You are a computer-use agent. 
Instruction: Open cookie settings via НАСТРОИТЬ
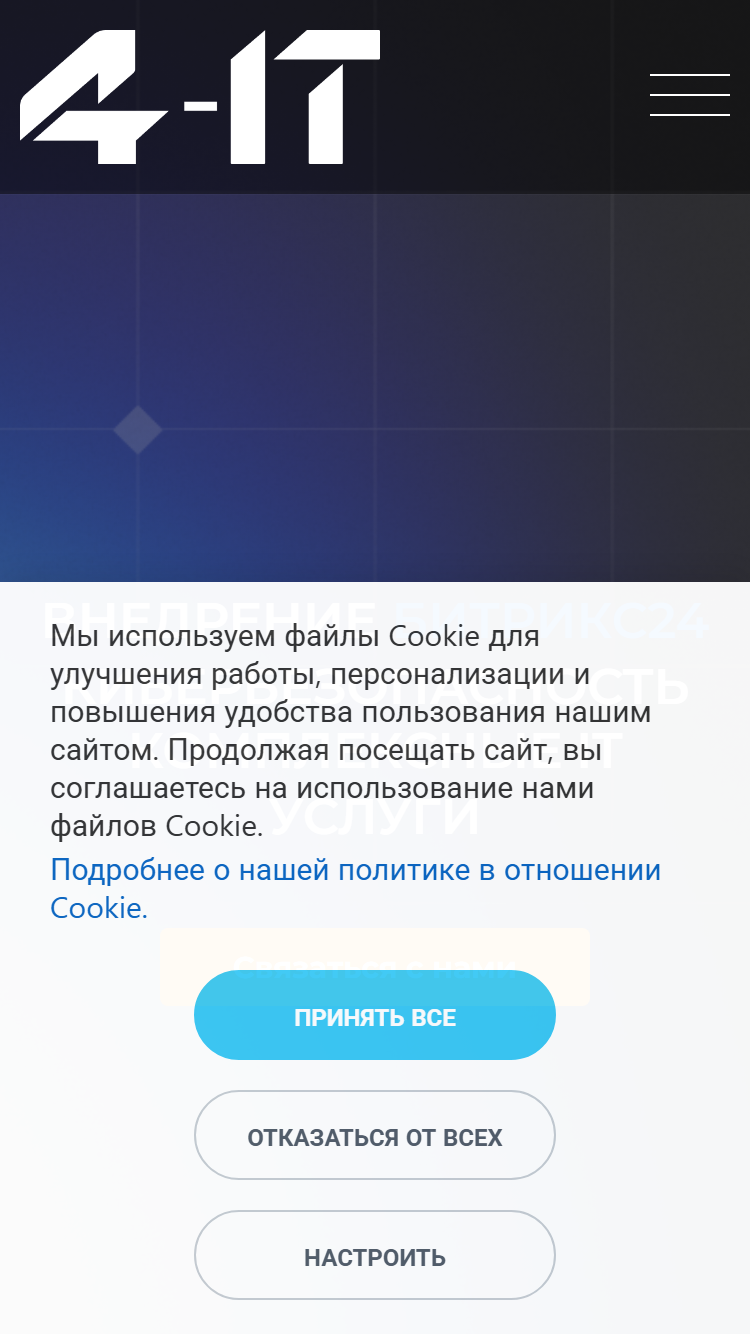[375, 1255]
